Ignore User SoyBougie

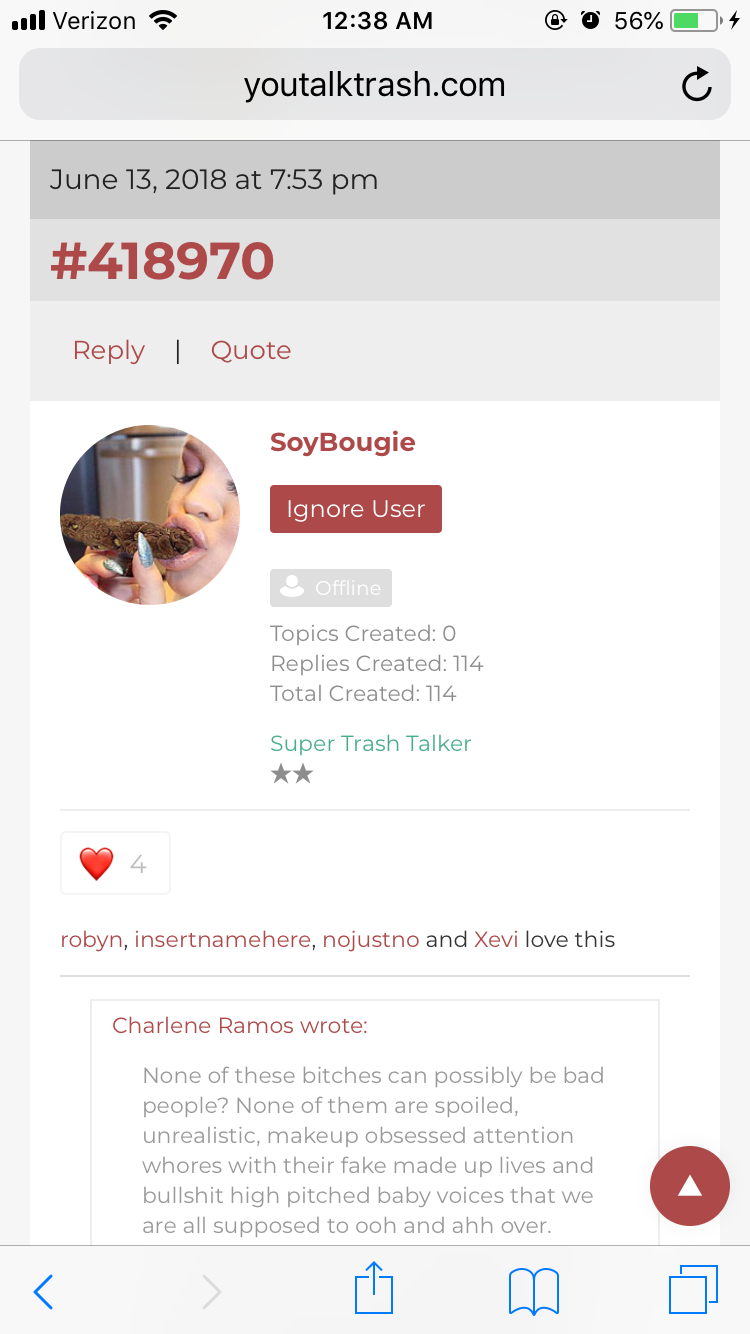tap(356, 509)
